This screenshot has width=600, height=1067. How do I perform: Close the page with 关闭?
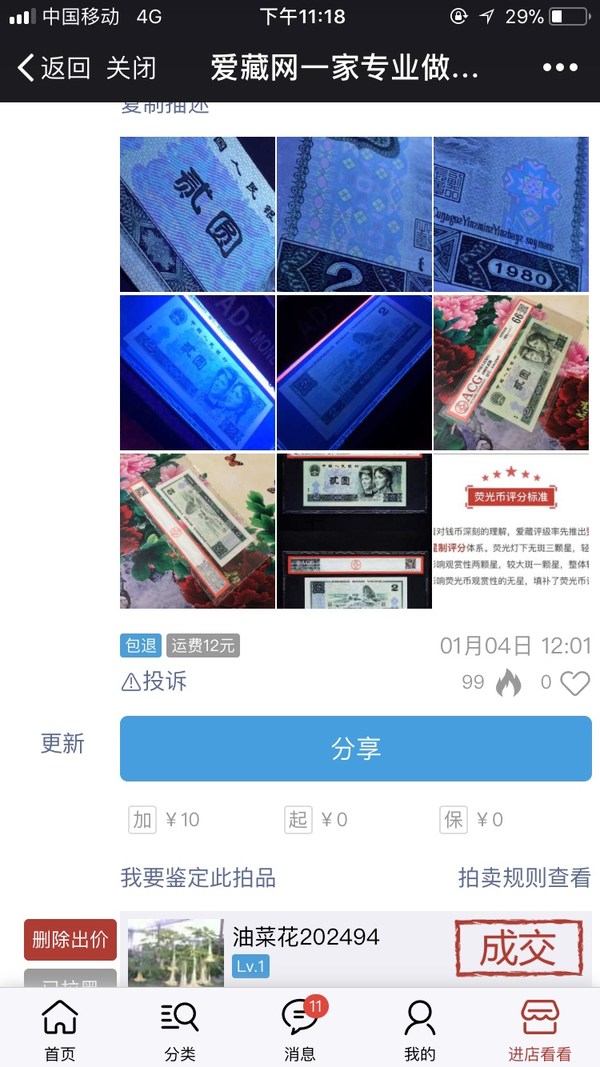pyautogui.click(x=131, y=68)
